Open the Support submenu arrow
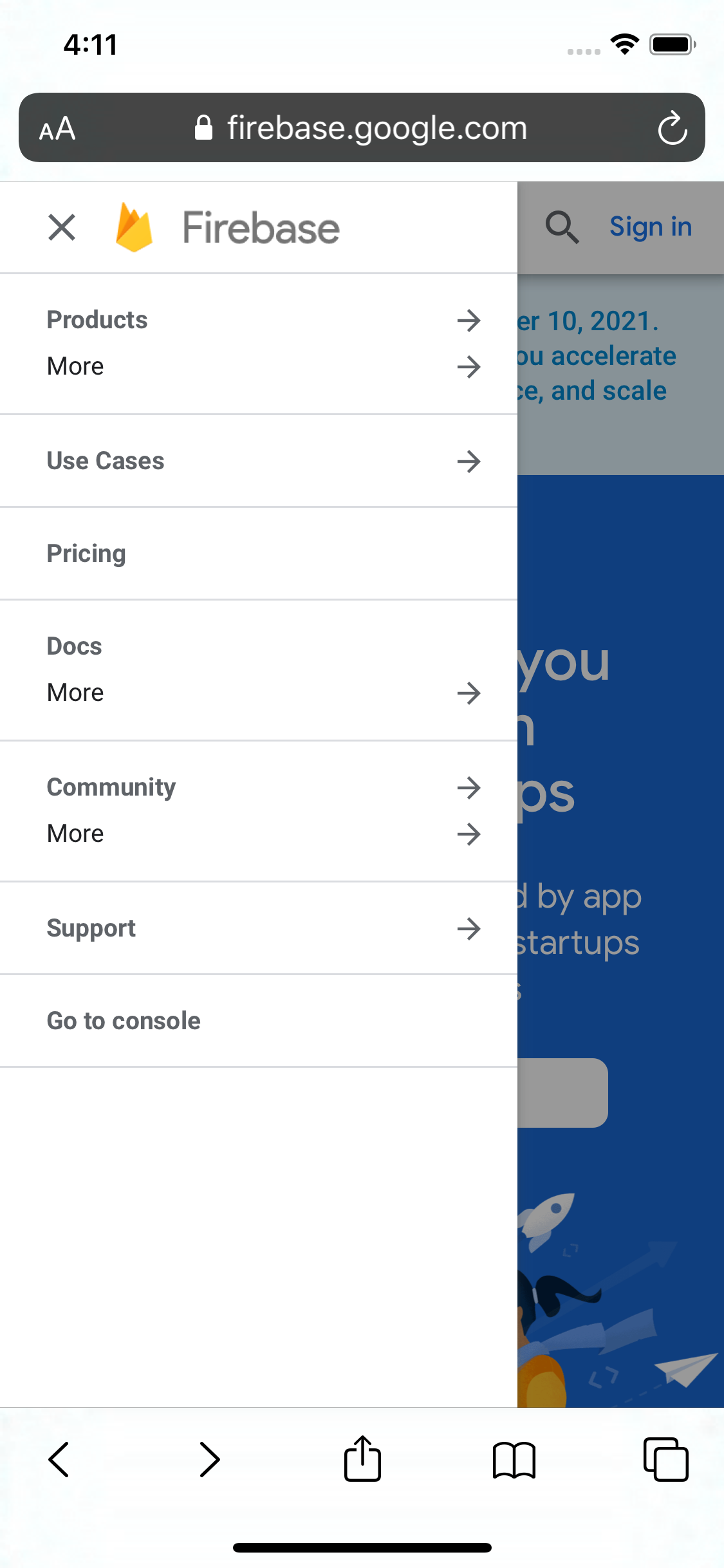This screenshot has height=1568, width=724. (469, 929)
